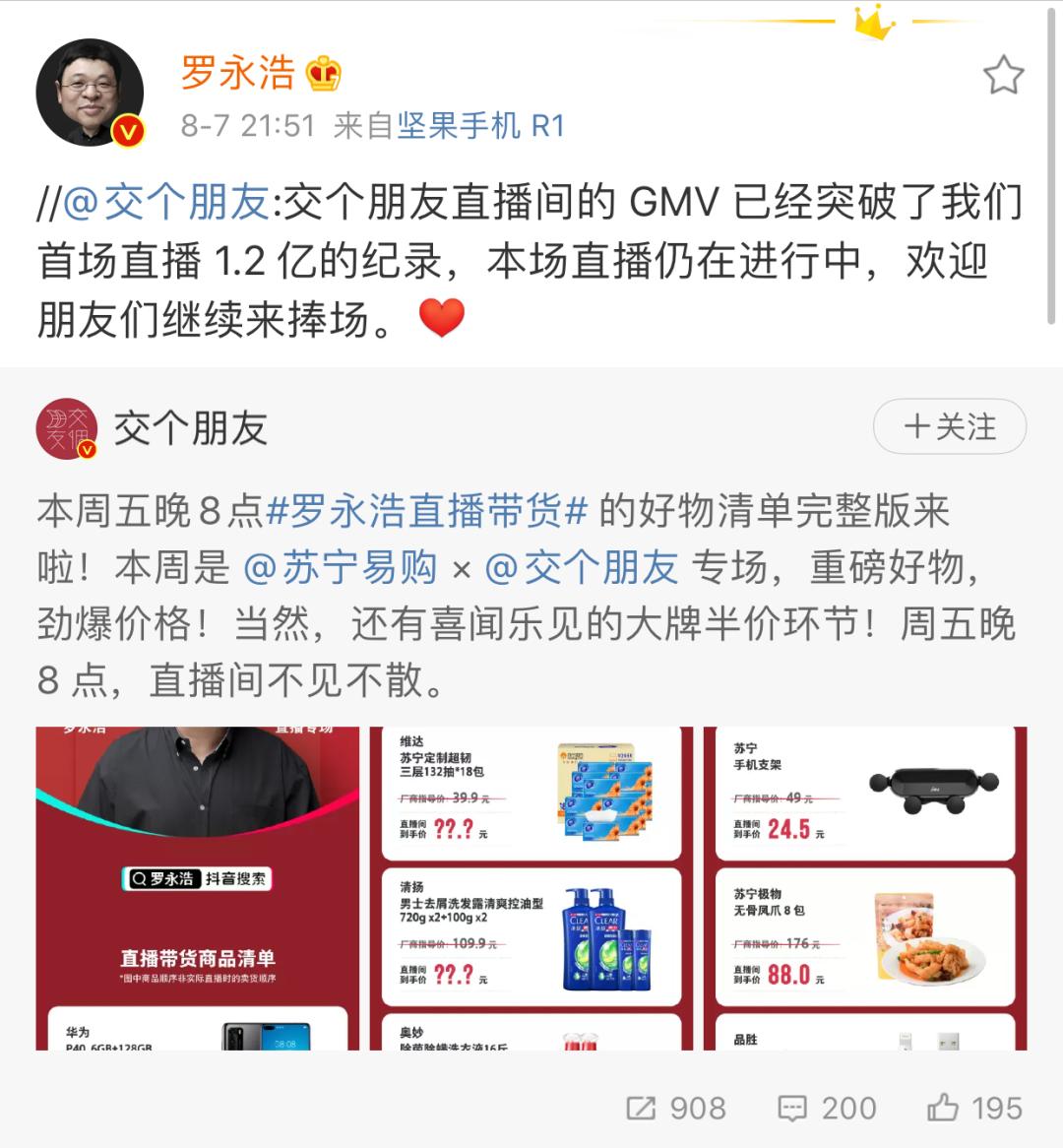This screenshot has height=1148, width=1063.
Task: Follow 交个朋友 with the +关注 button
Action: click(x=950, y=427)
